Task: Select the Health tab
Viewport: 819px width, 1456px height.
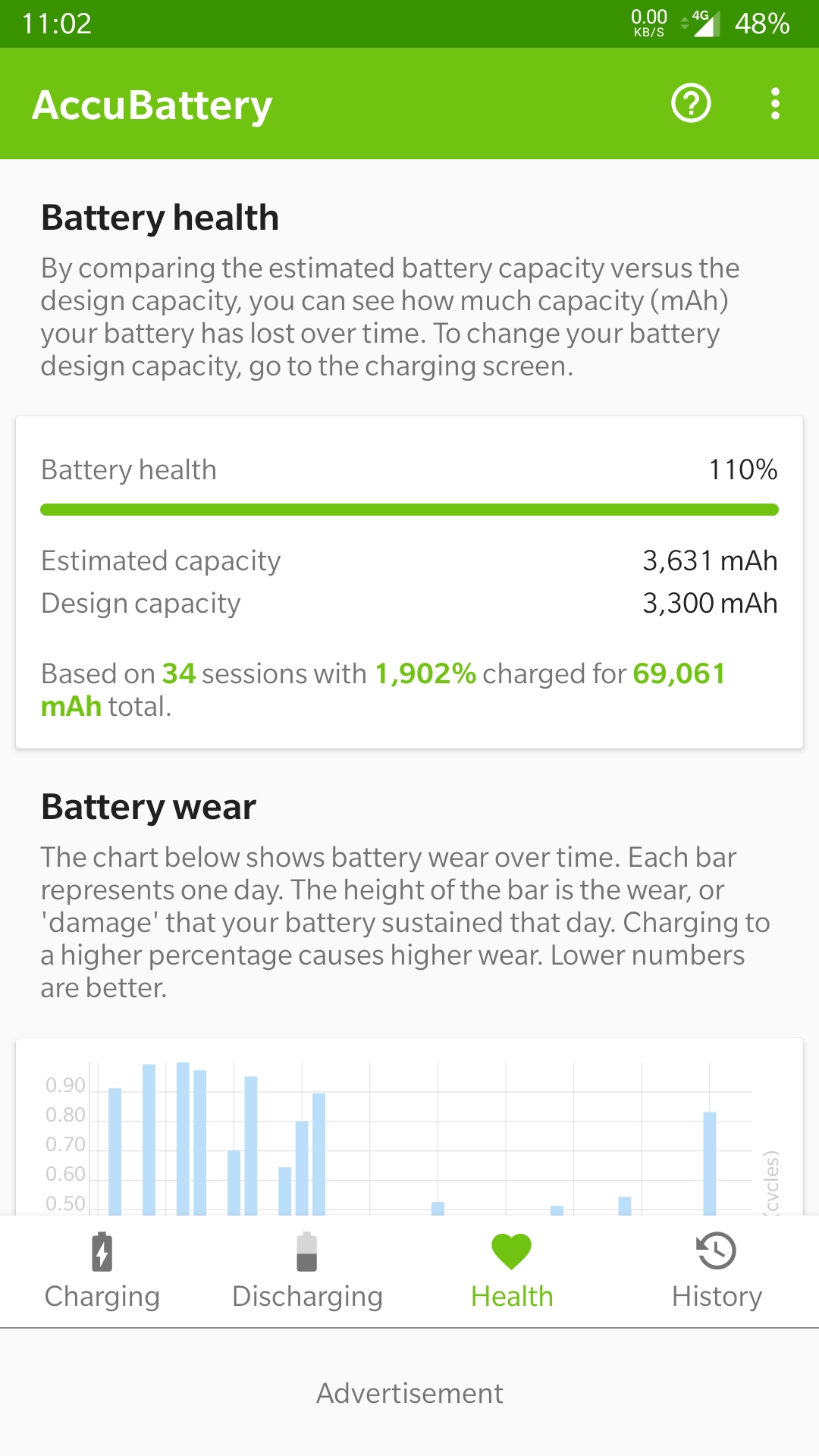Action: tap(512, 1272)
